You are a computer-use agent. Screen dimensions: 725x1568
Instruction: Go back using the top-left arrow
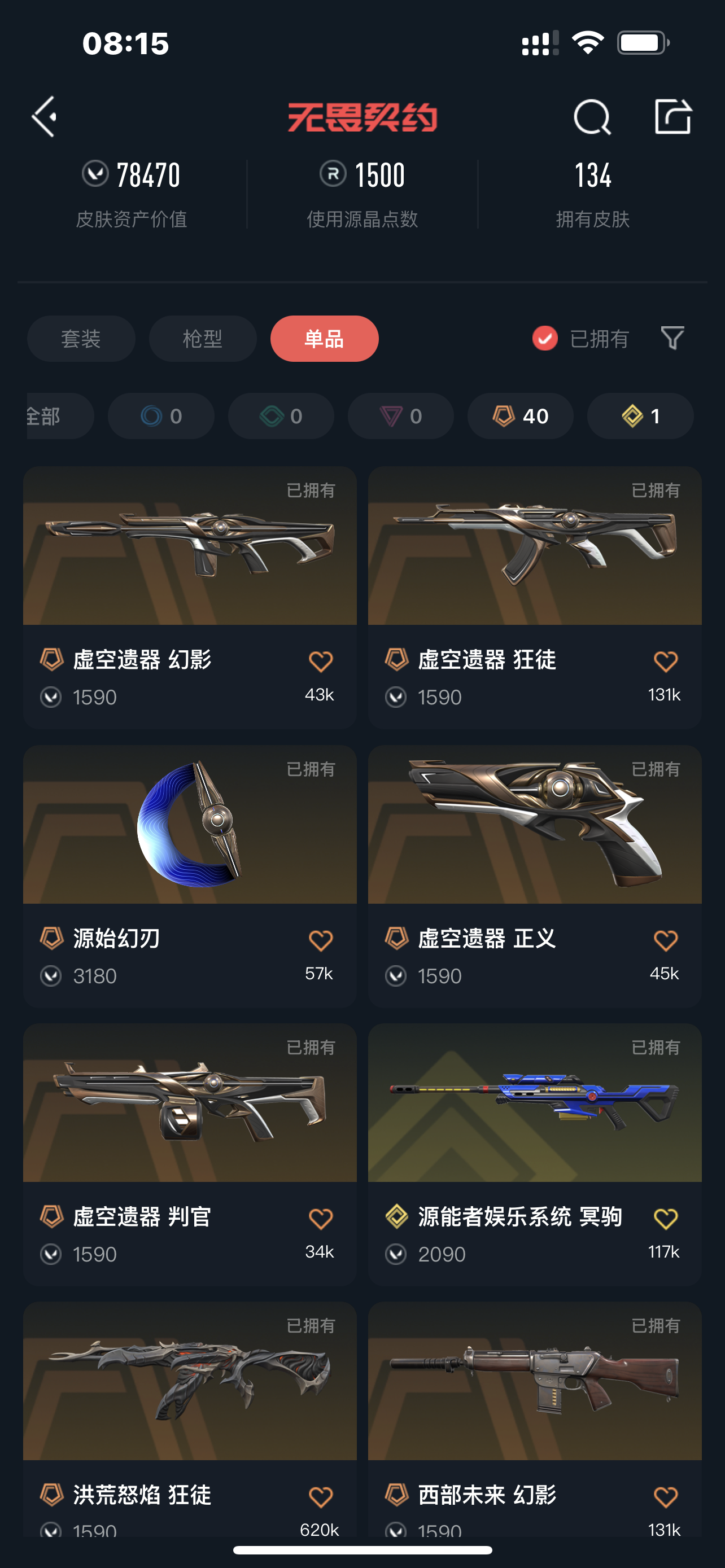tap(45, 116)
